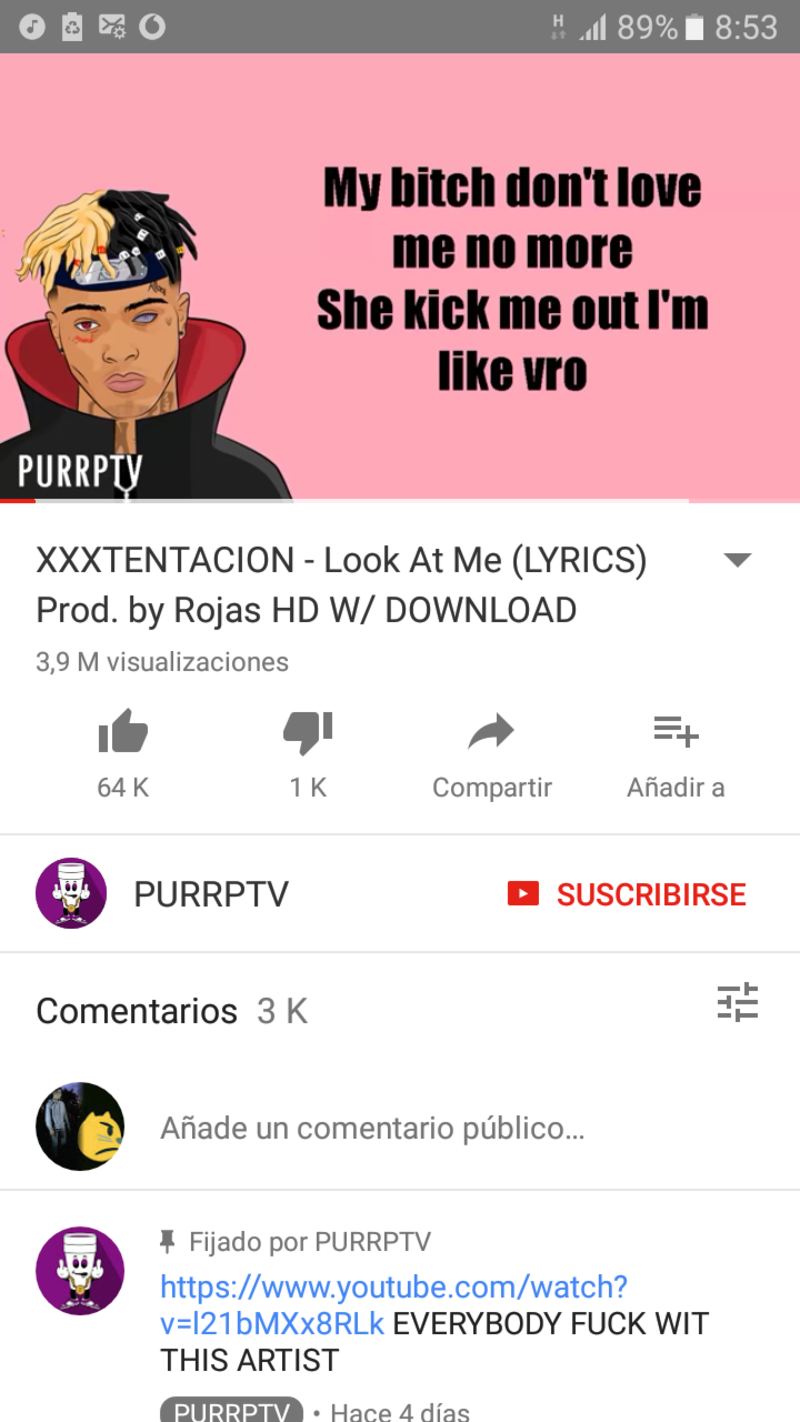The height and width of the screenshot is (1422, 800).
Task: Open the comments sort filter icon
Action: 738,1003
